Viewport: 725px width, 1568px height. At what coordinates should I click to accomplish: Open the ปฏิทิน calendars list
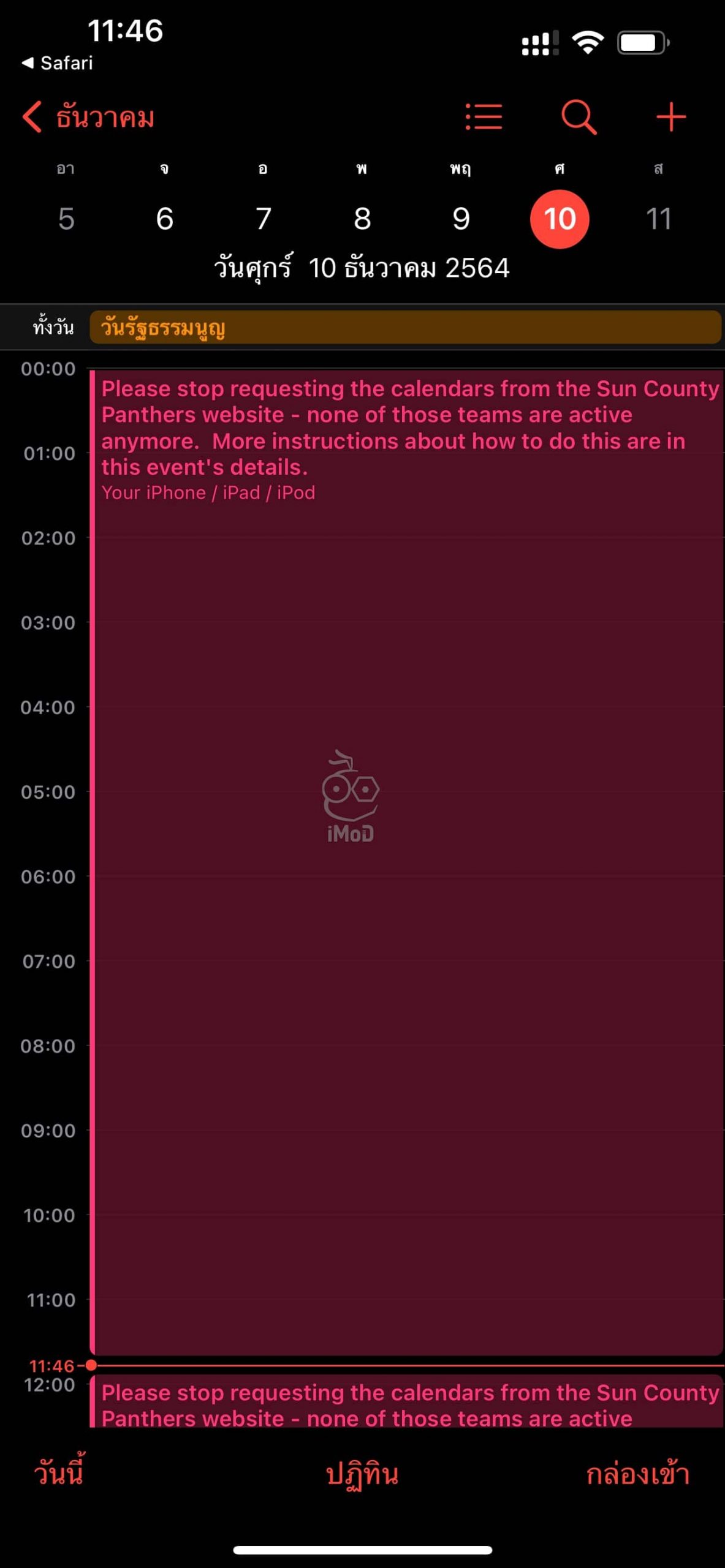[362, 1474]
